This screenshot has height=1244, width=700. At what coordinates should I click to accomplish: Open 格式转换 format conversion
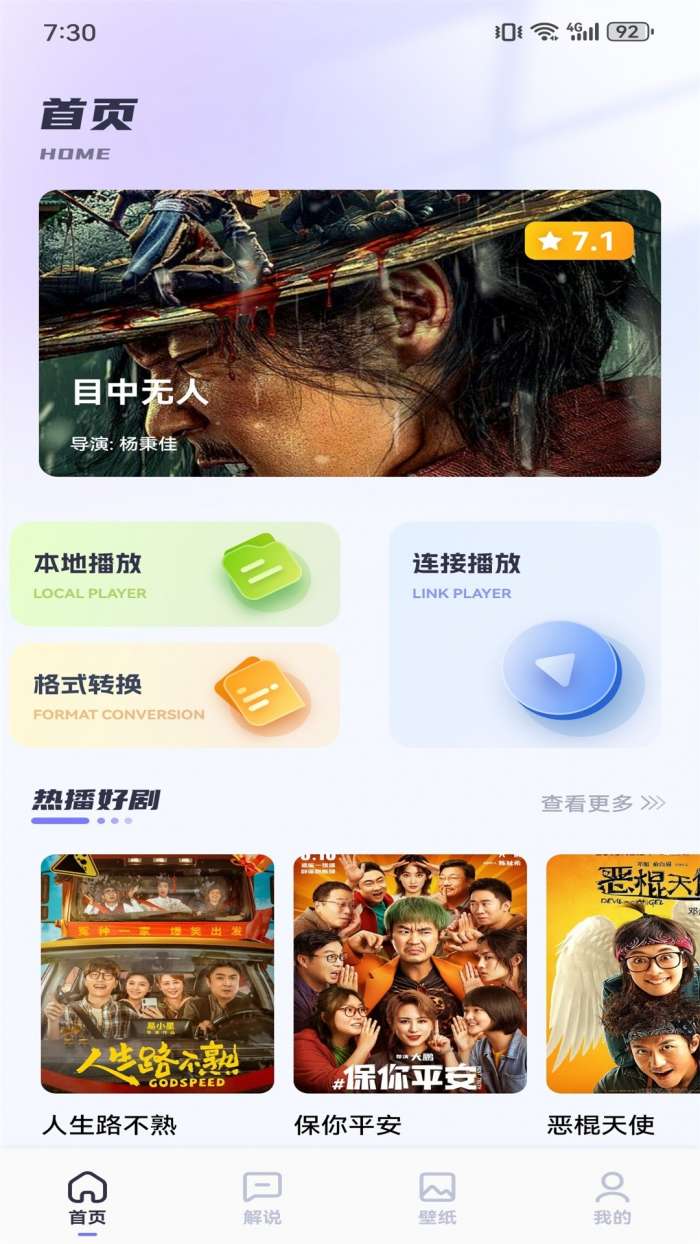coord(175,696)
